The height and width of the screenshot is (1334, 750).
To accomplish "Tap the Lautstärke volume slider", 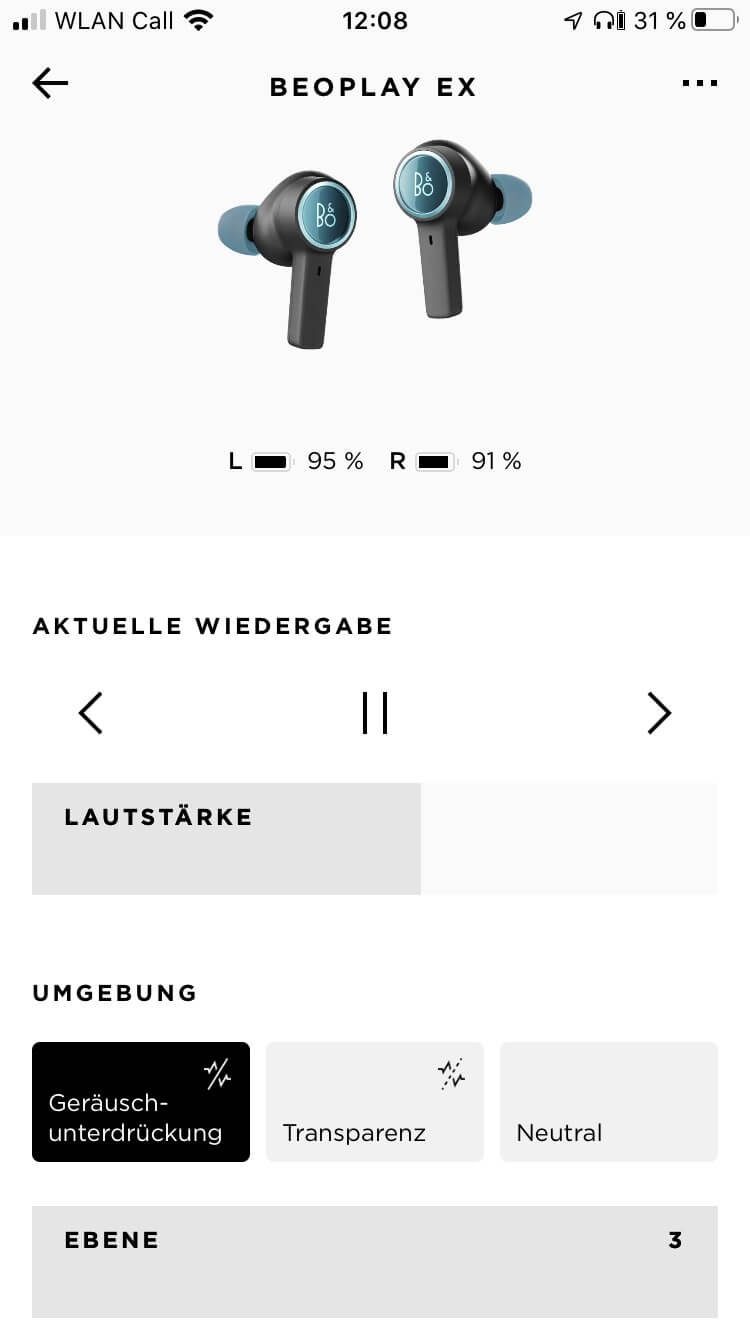I will [x=375, y=839].
